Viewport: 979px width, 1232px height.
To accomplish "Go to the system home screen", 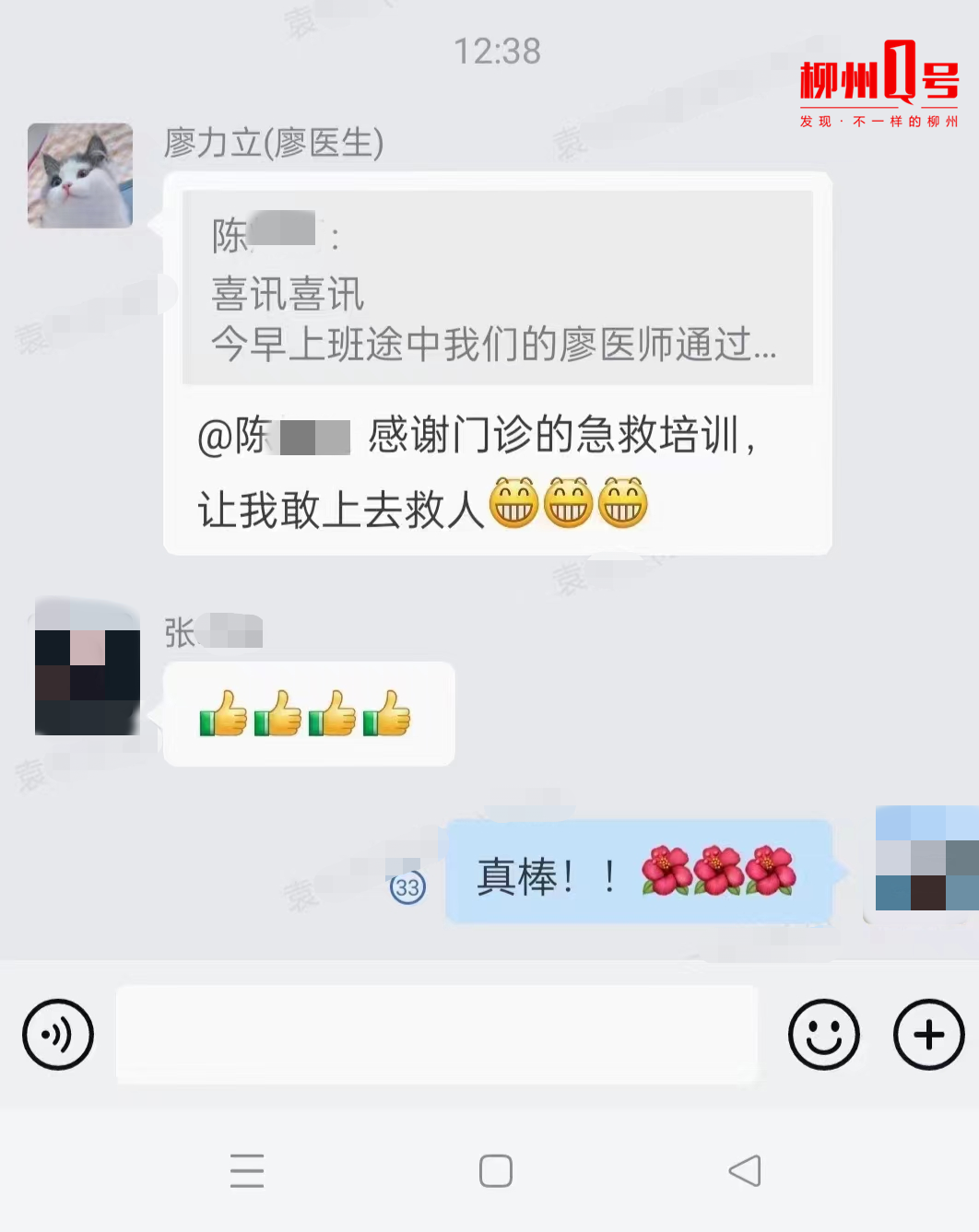I will click(x=496, y=1171).
